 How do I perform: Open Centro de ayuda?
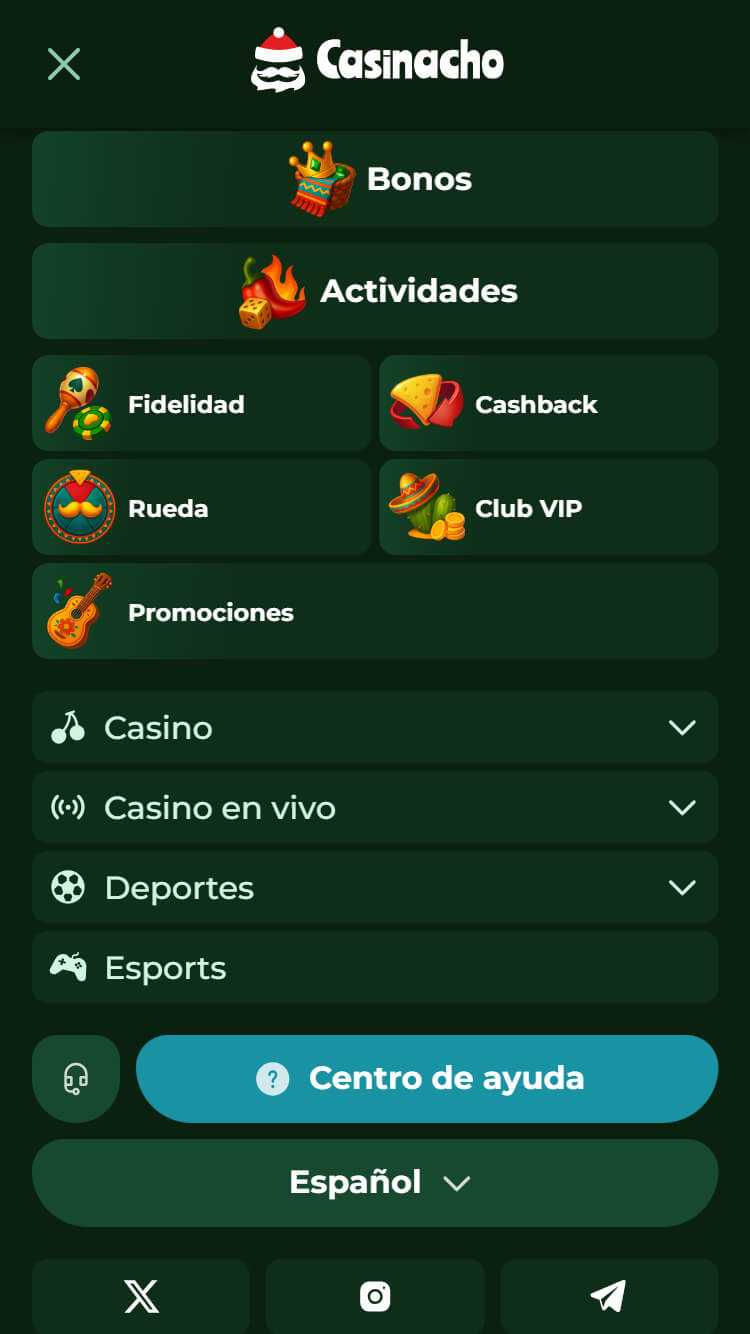(427, 1078)
